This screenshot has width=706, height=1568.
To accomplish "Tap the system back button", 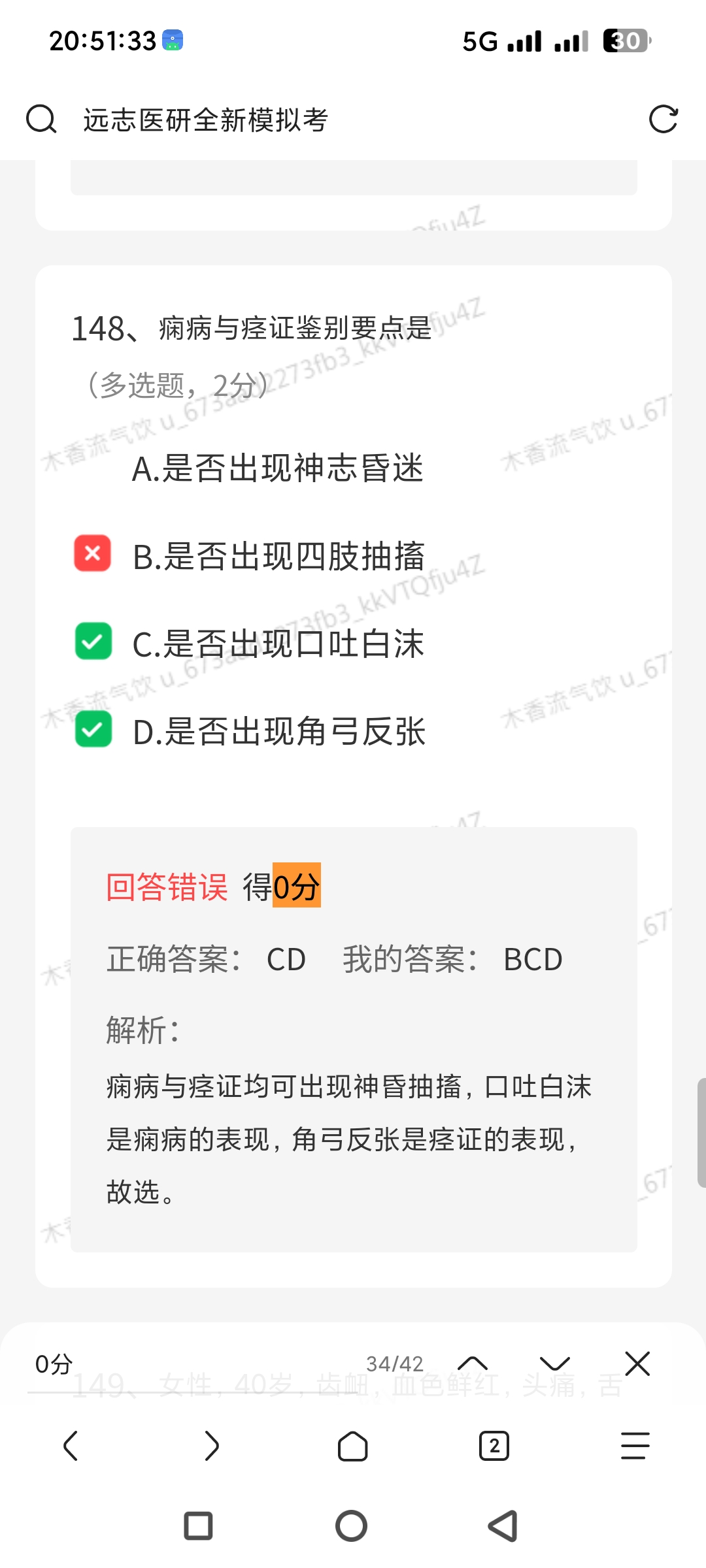I will [x=503, y=1527].
